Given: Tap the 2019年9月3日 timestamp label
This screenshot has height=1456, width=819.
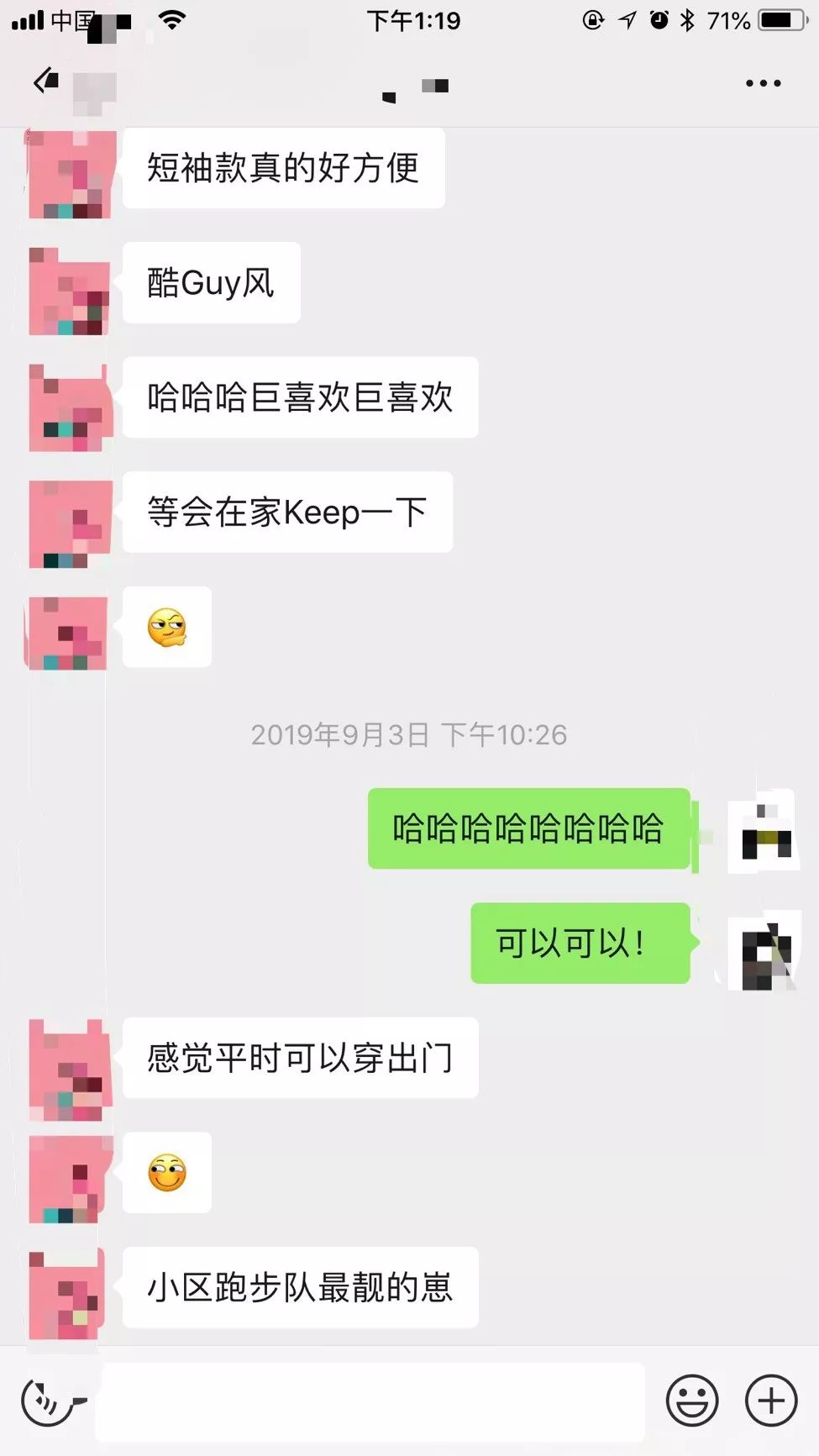Looking at the screenshot, I should 409,735.
